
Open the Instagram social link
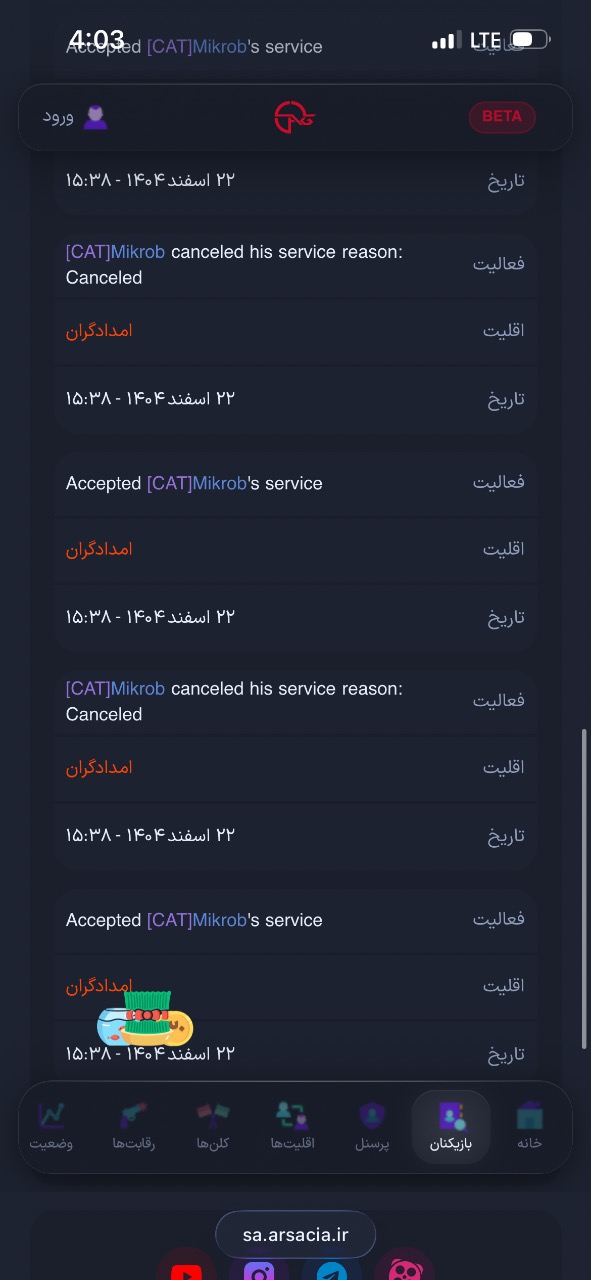pos(259,1268)
